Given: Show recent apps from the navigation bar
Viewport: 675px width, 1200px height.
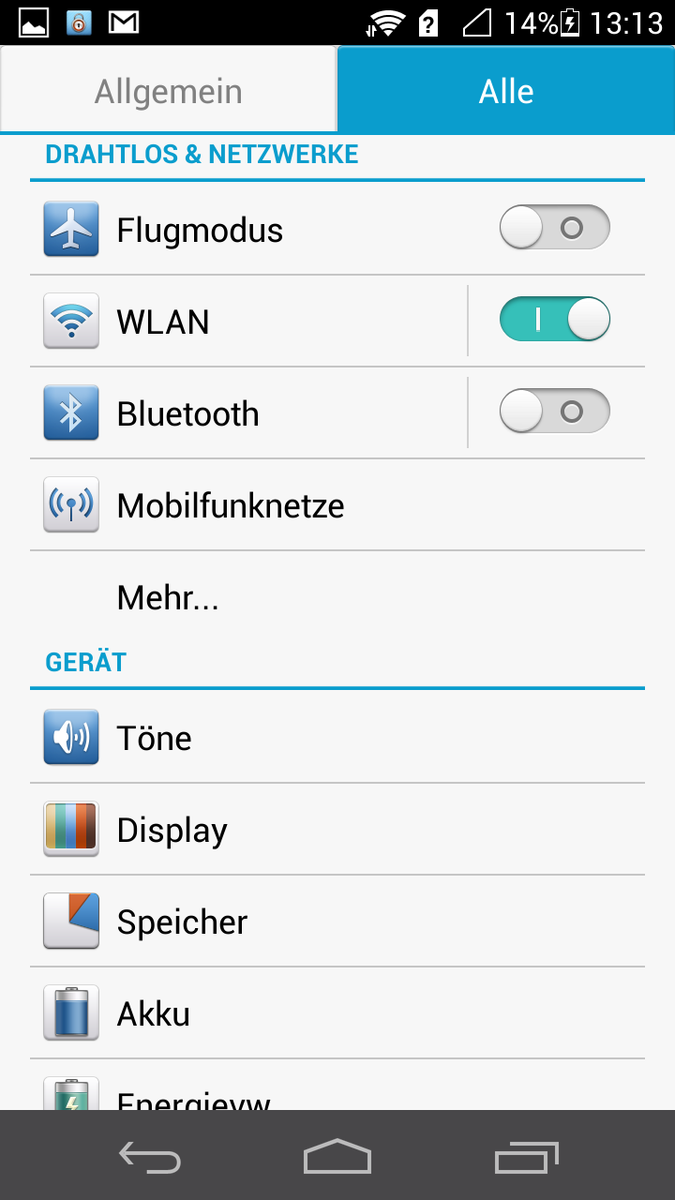Looking at the screenshot, I should 527,1158.
